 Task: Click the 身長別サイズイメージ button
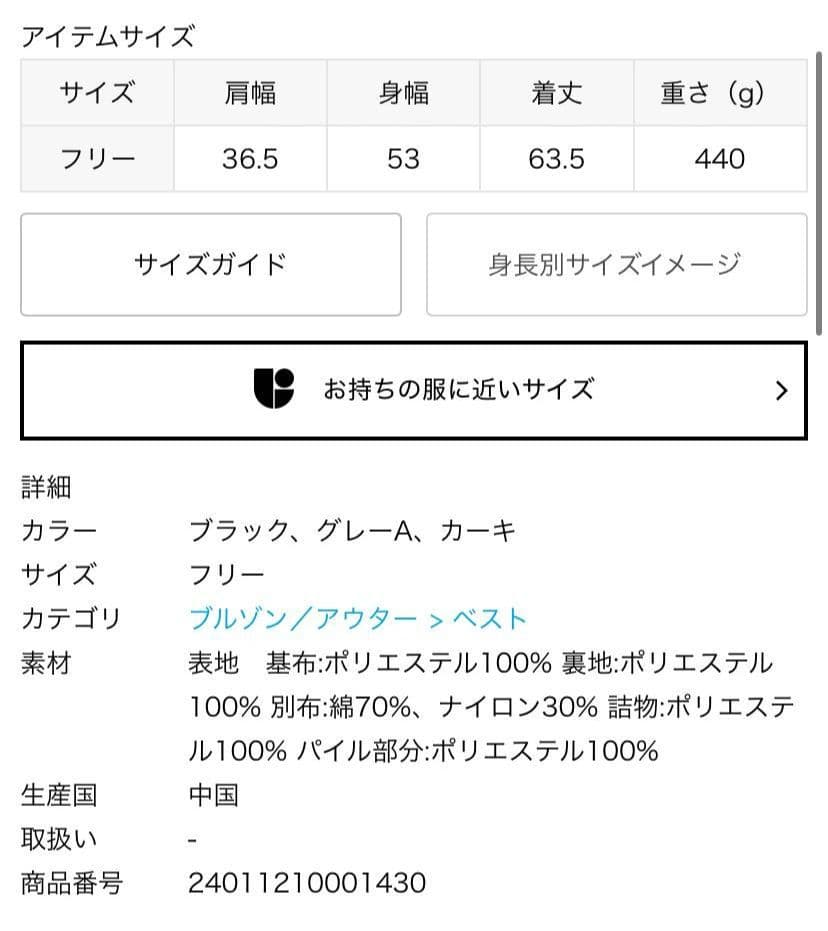tap(616, 264)
